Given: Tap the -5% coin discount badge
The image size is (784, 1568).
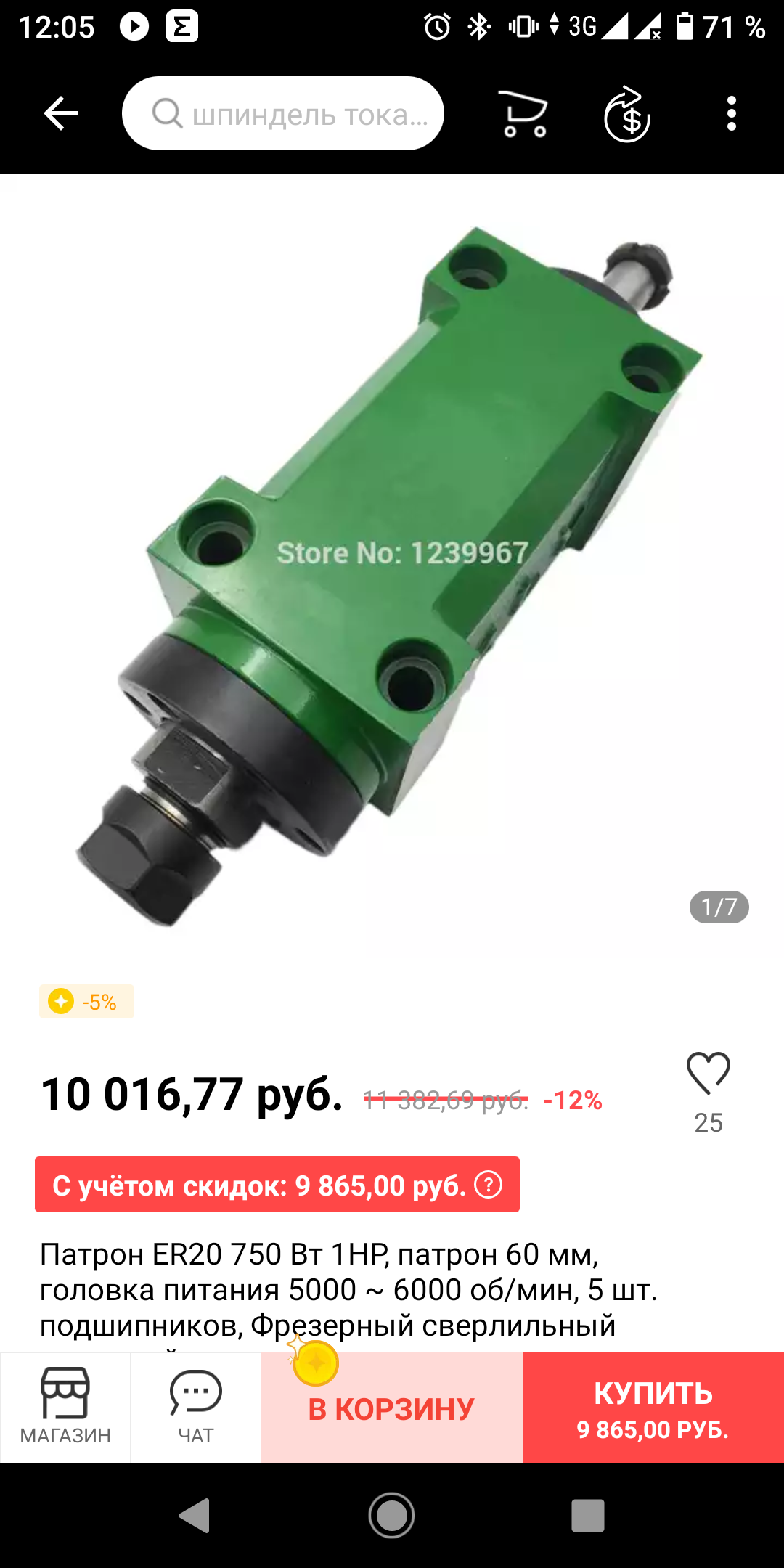Looking at the screenshot, I should click(86, 1002).
